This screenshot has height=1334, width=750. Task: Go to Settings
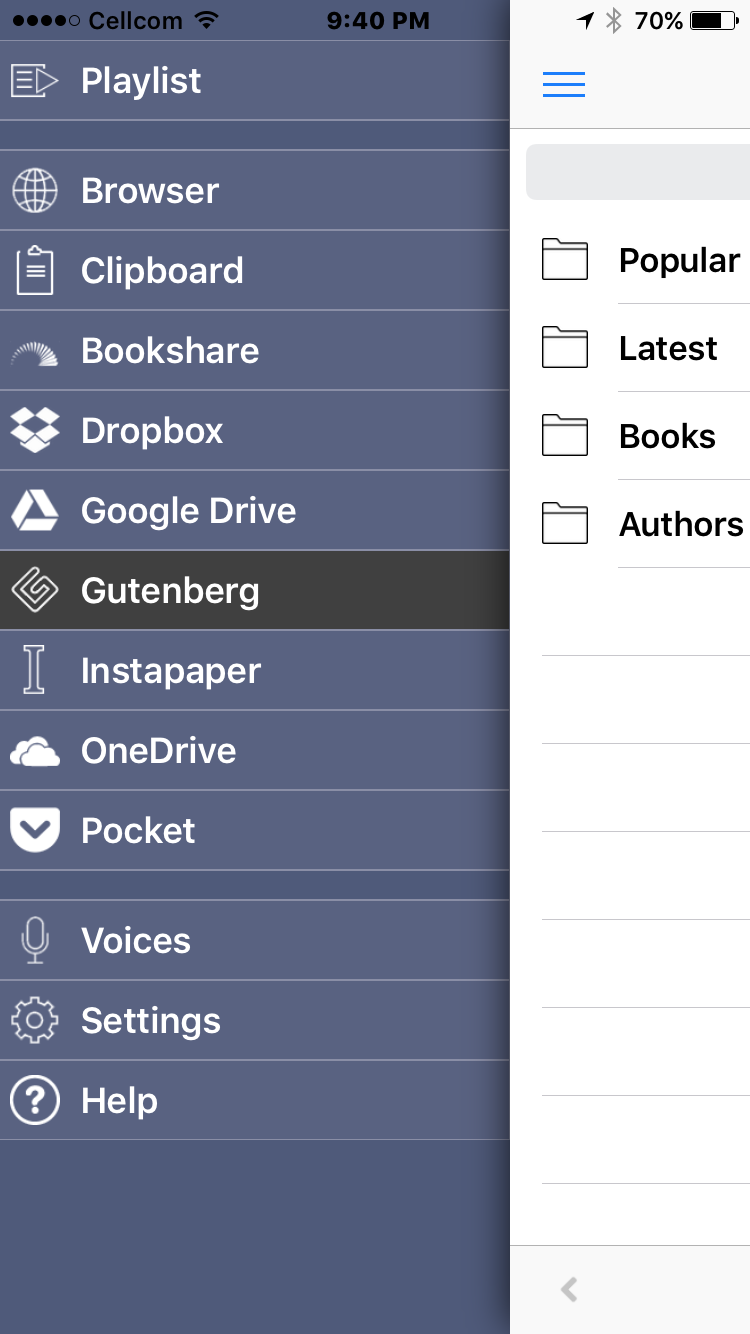tap(255, 1021)
